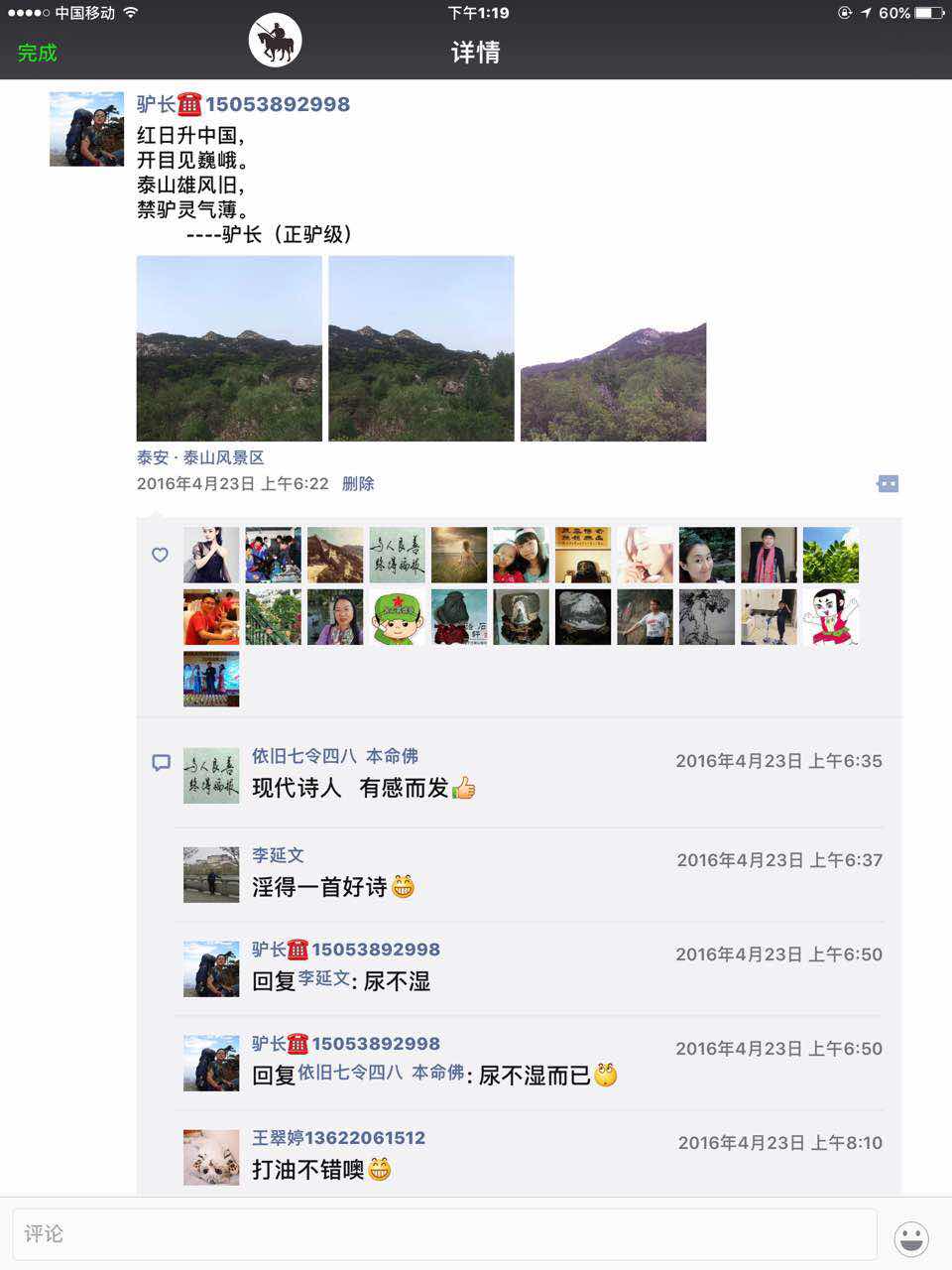
Task: Open the like and comment popup icon
Action: 888,483
